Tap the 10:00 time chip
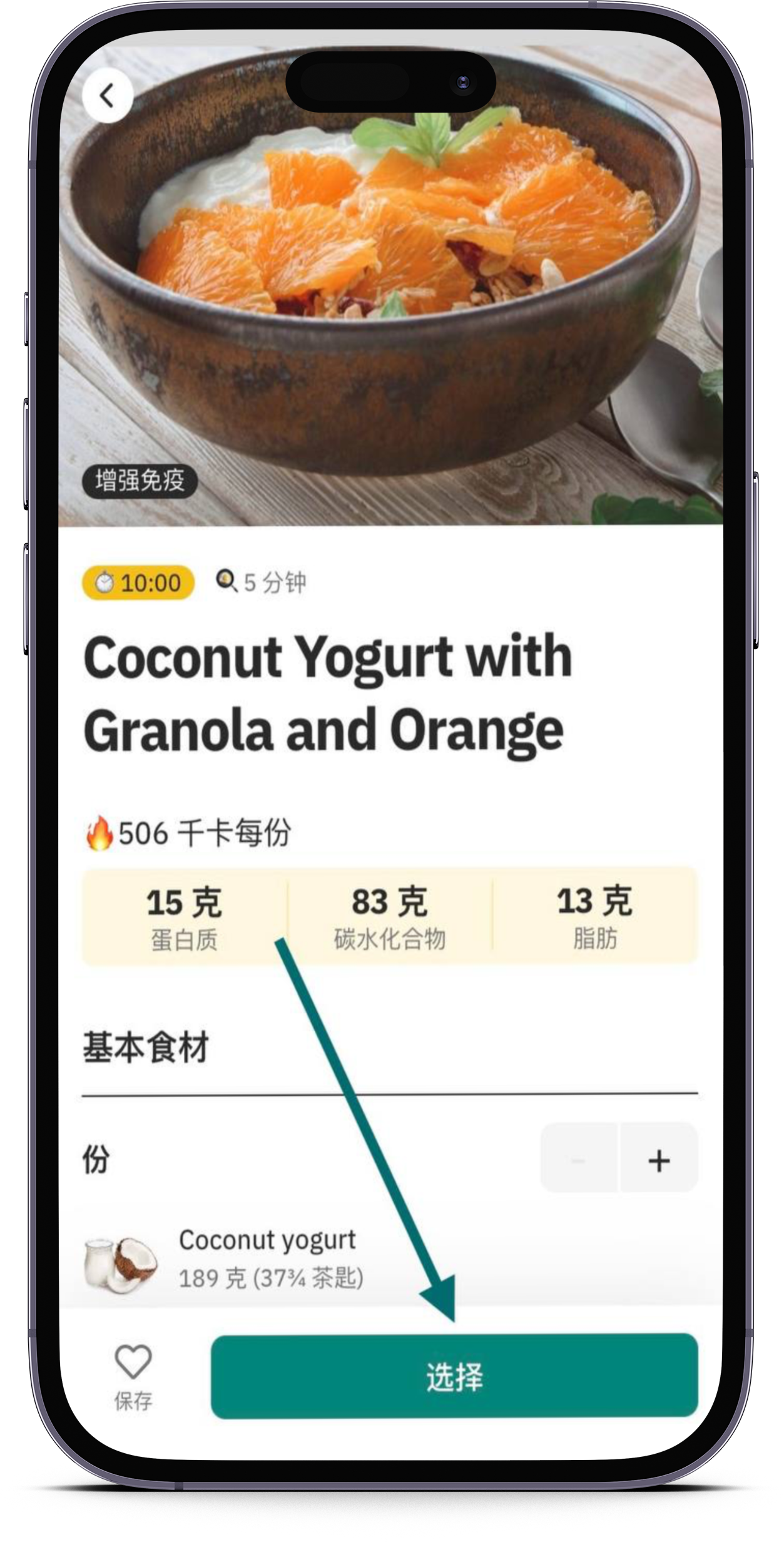784x1542 pixels. [138, 583]
